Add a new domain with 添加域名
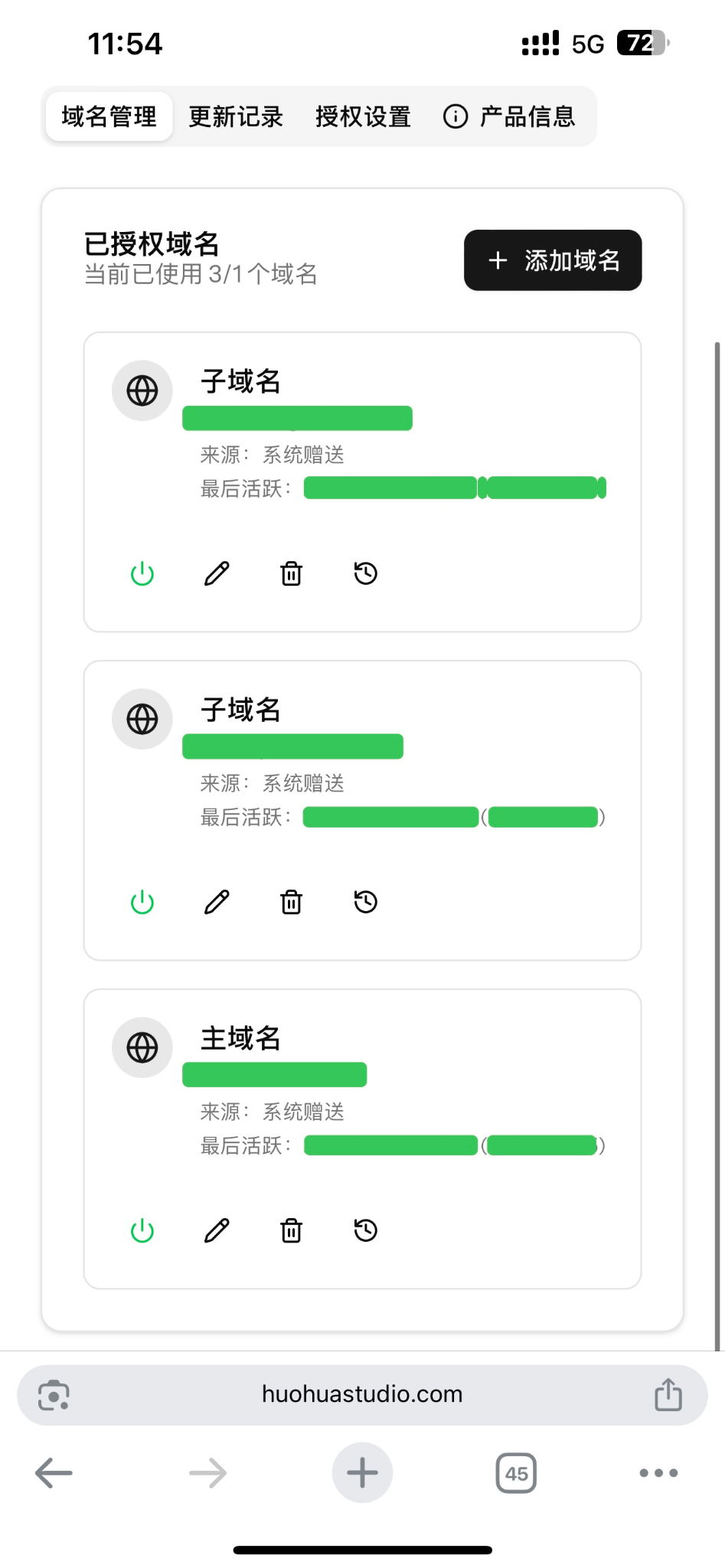This screenshot has height=1568, width=725. pos(553,260)
